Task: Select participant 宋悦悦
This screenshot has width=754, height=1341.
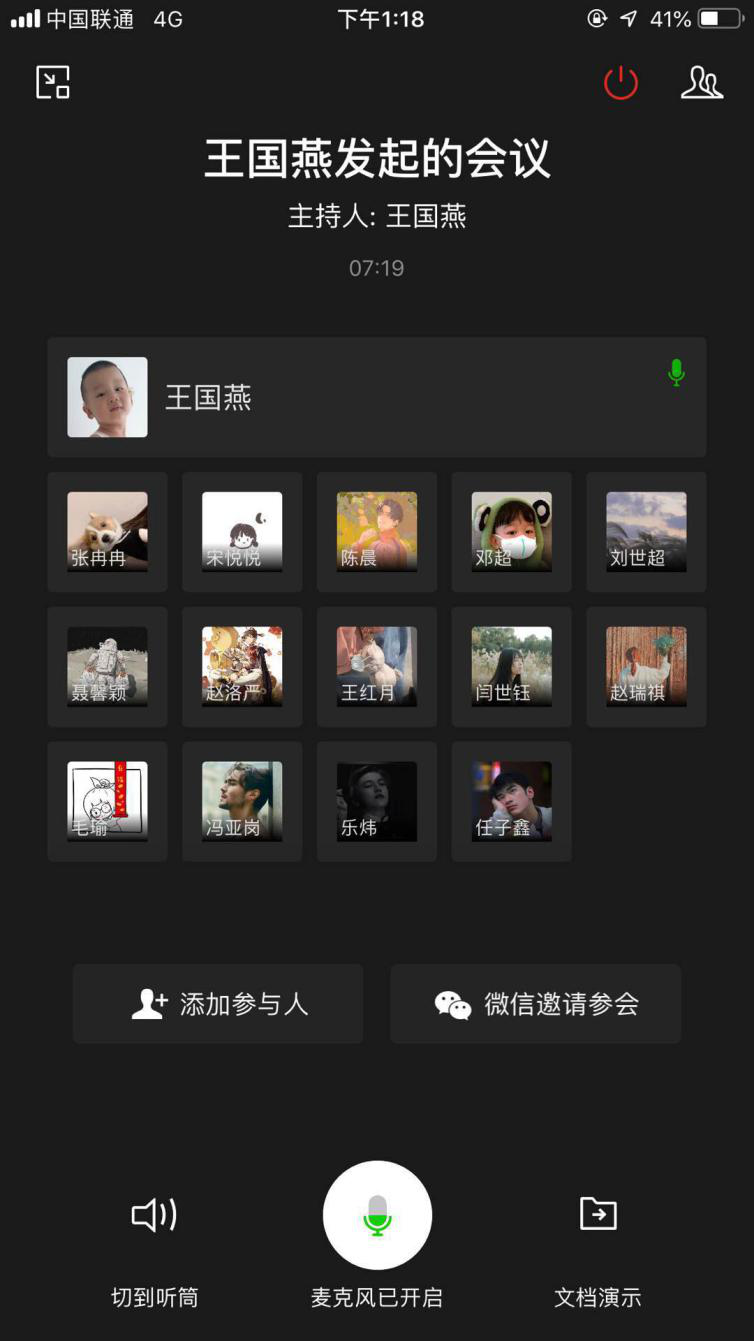Action: pos(242,532)
